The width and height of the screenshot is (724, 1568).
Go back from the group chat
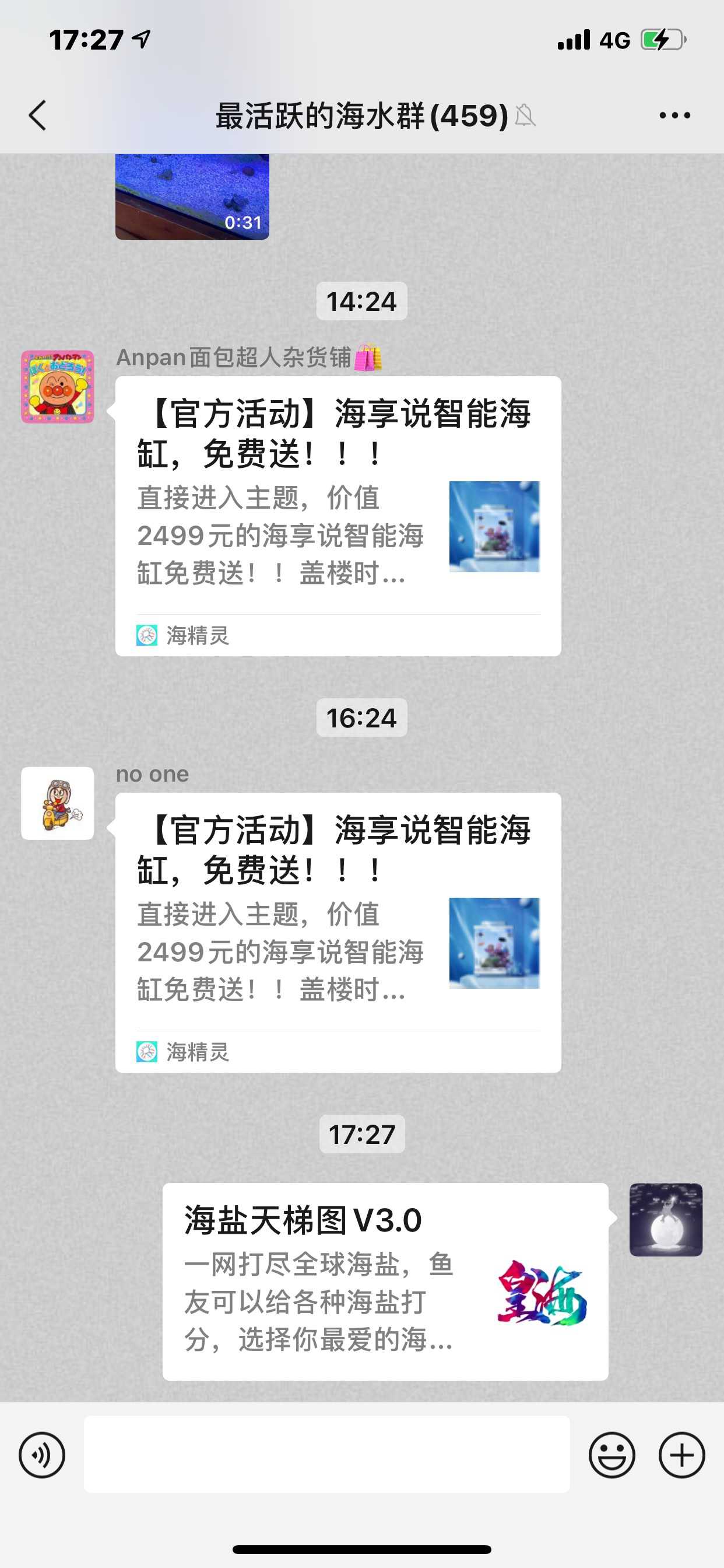(x=38, y=115)
